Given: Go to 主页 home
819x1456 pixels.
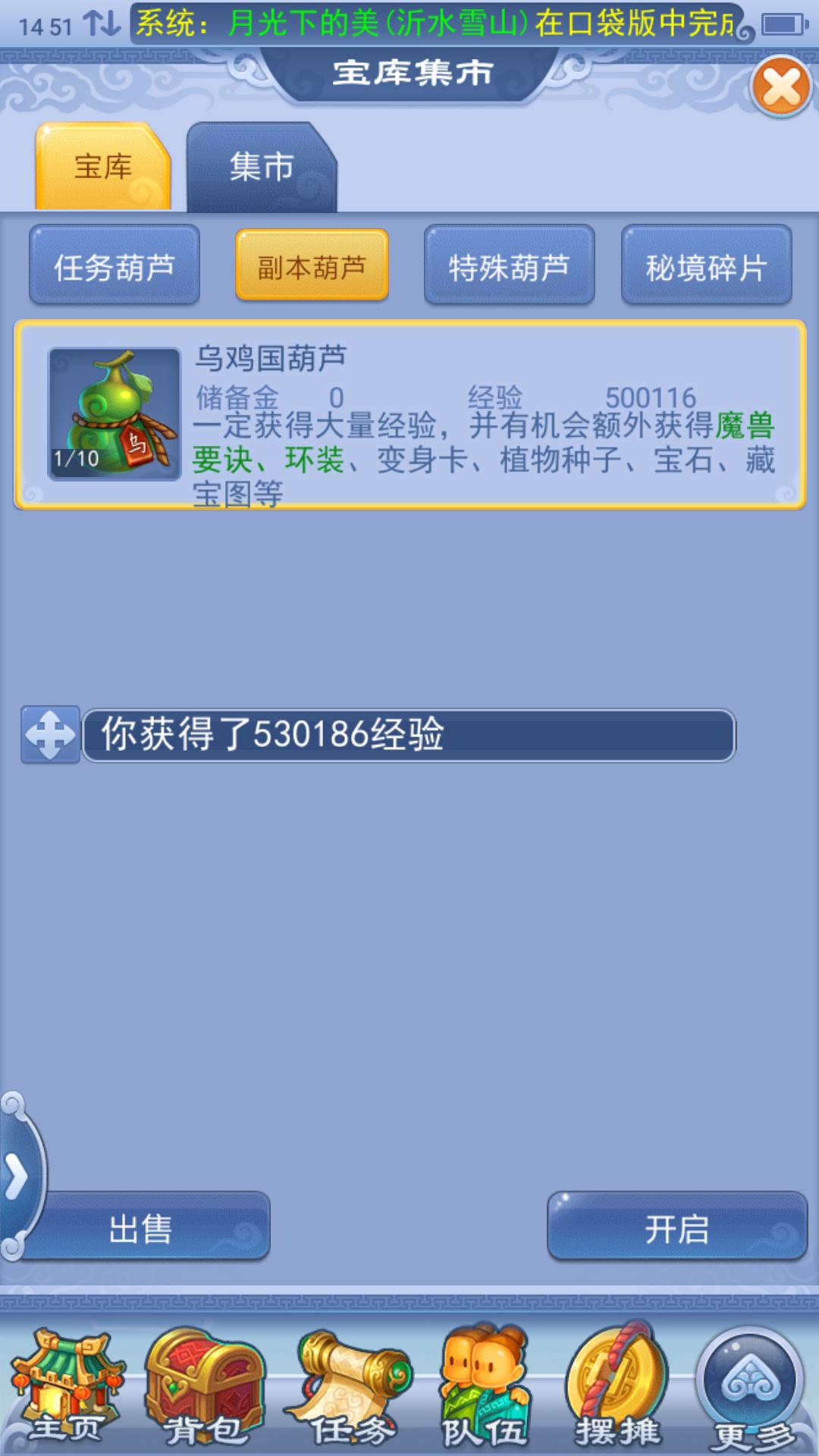Looking at the screenshot, I should (67, 1388).
